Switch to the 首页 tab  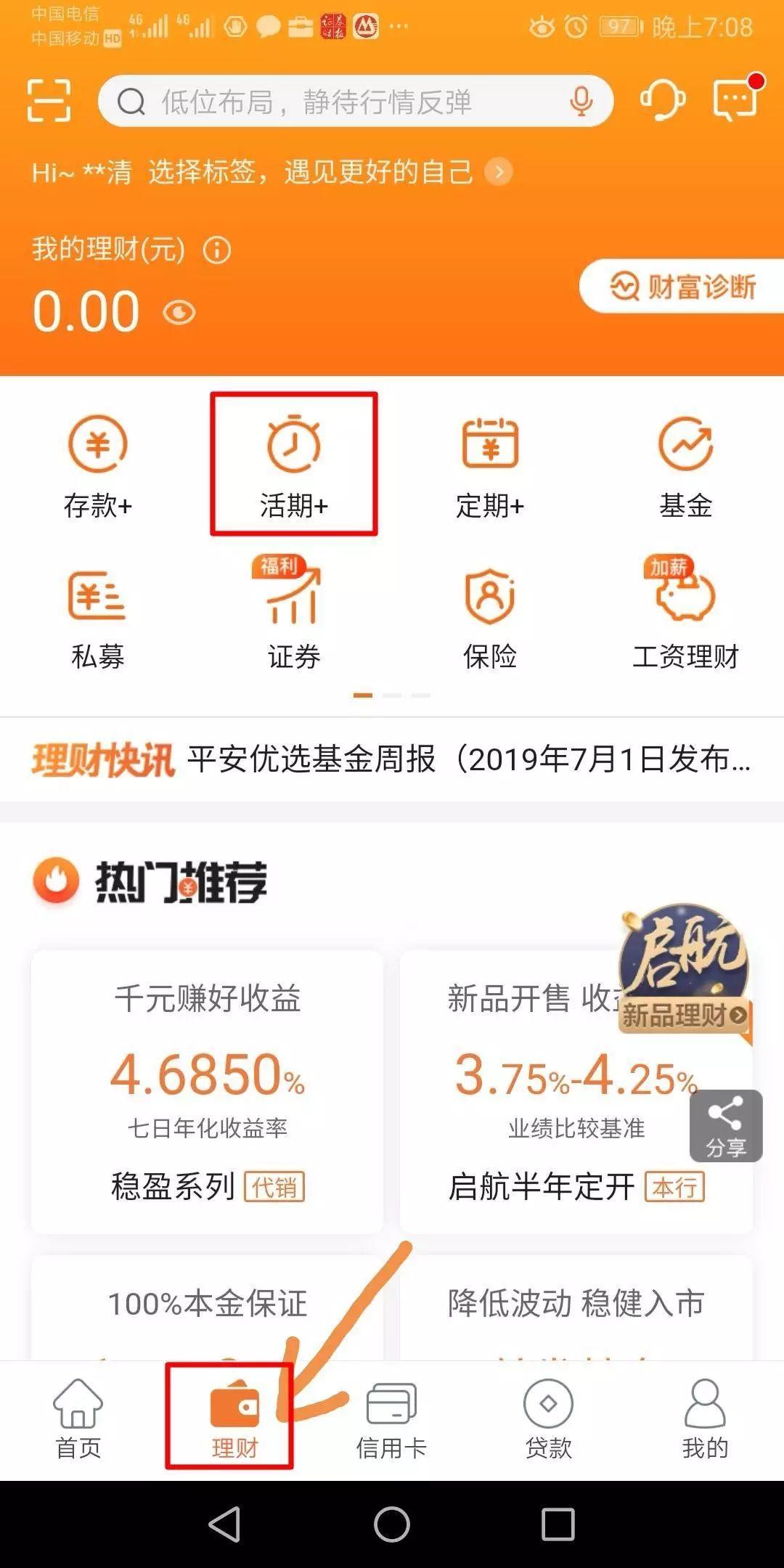point(78,1419)
